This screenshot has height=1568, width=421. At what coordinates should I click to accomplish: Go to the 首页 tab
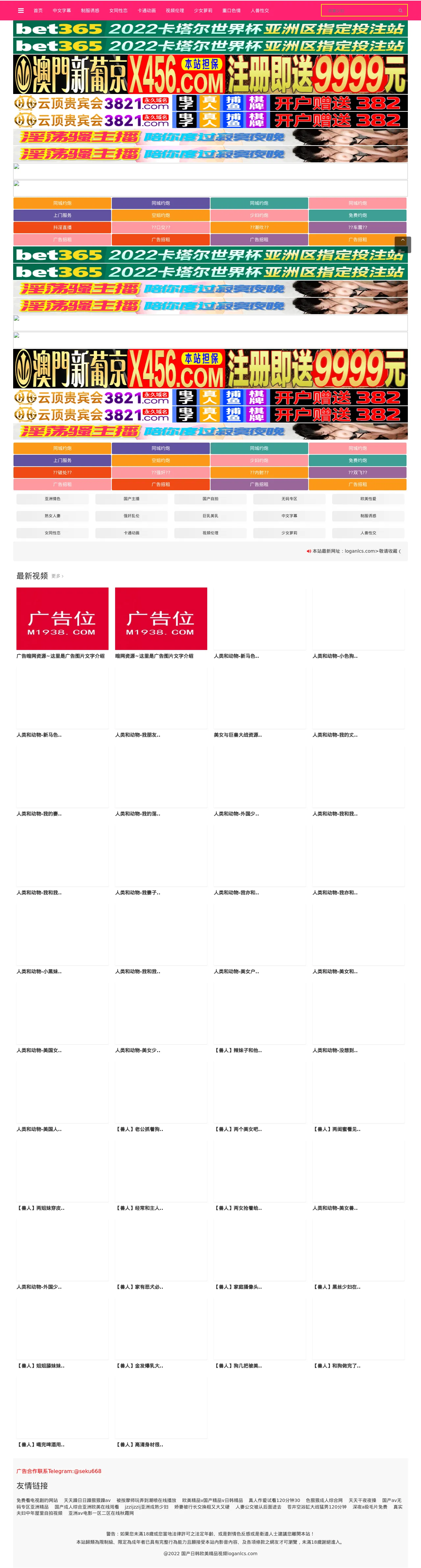(38, 10)
